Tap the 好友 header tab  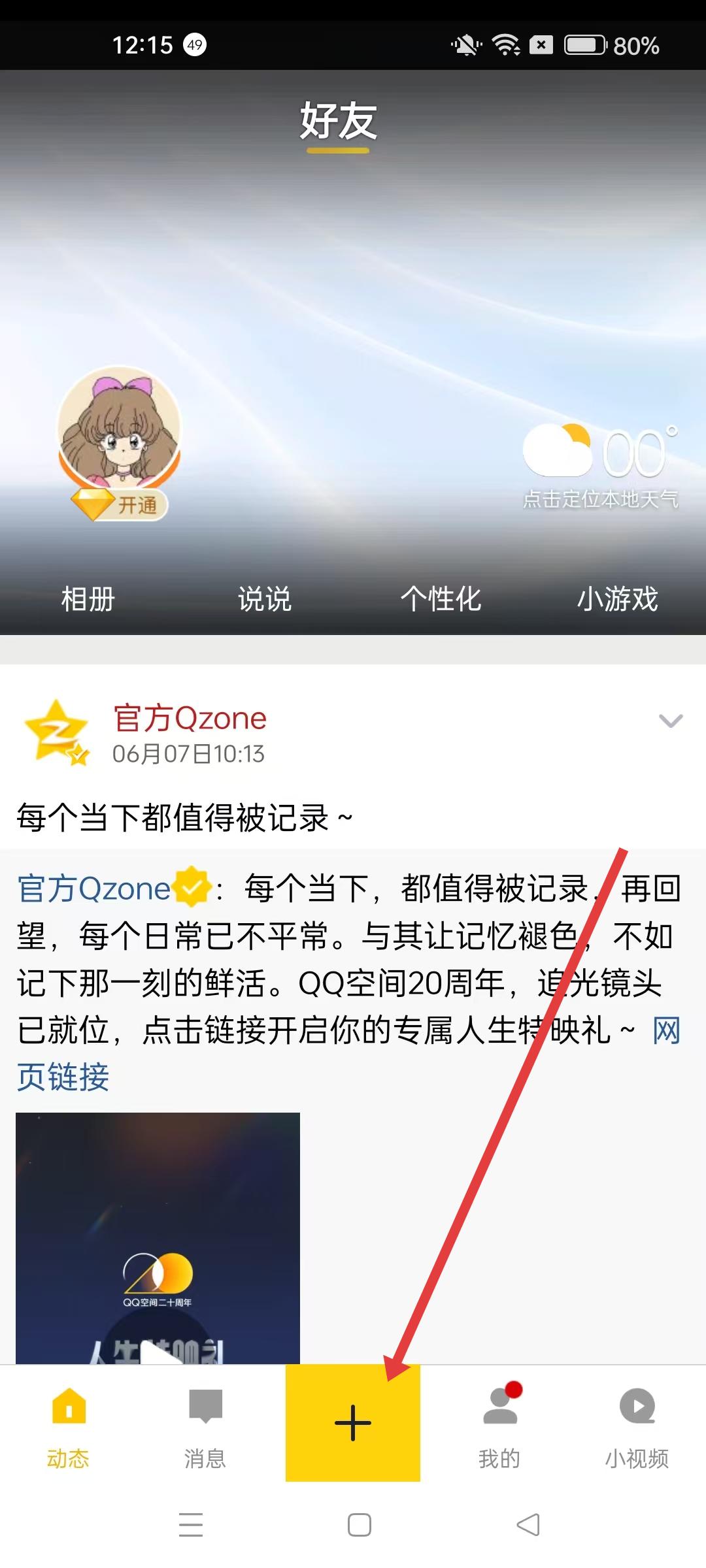pyautogui.click(x=338, y=122)
